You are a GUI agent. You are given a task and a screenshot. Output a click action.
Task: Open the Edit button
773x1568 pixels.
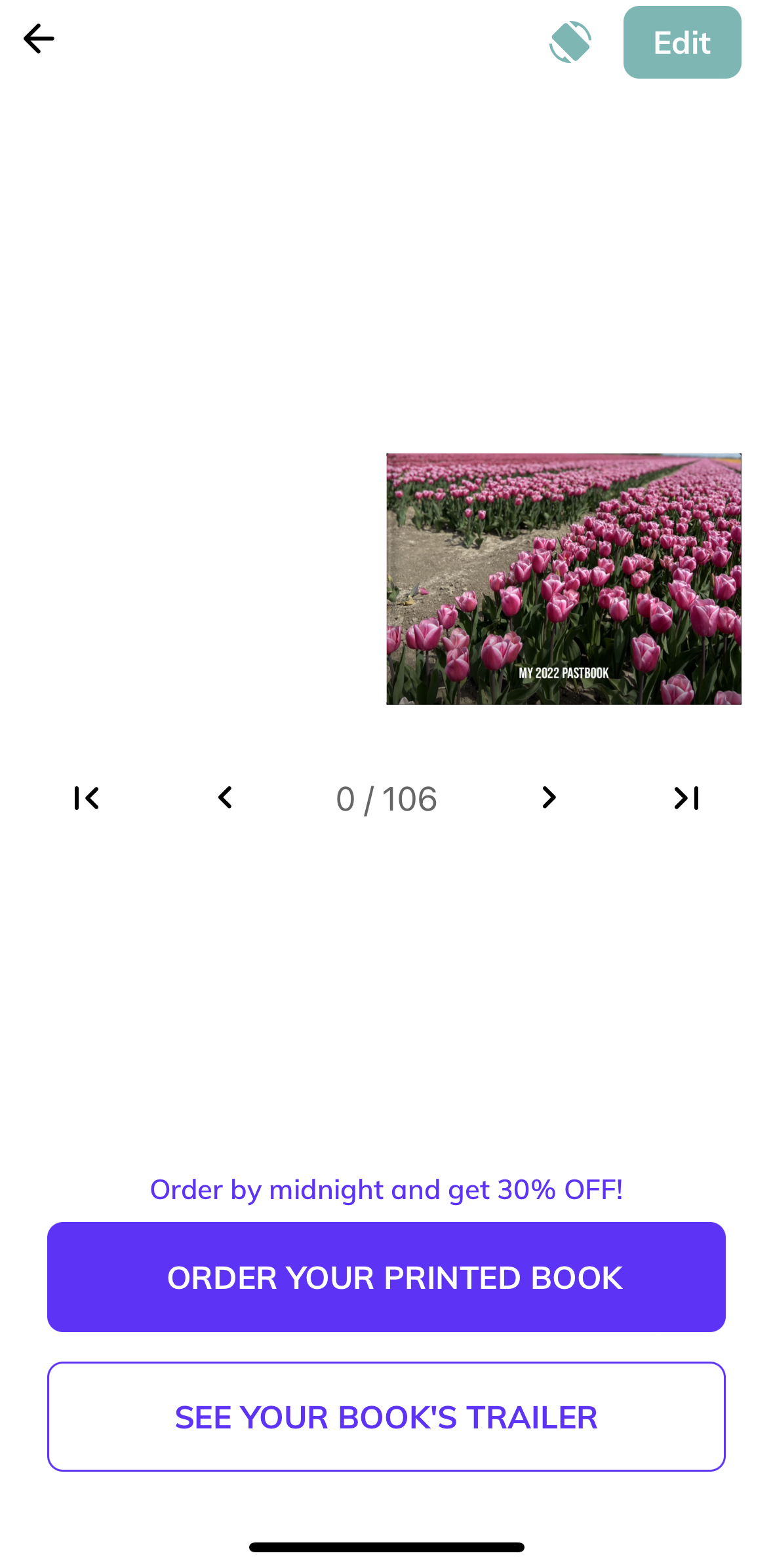point(682,43)
